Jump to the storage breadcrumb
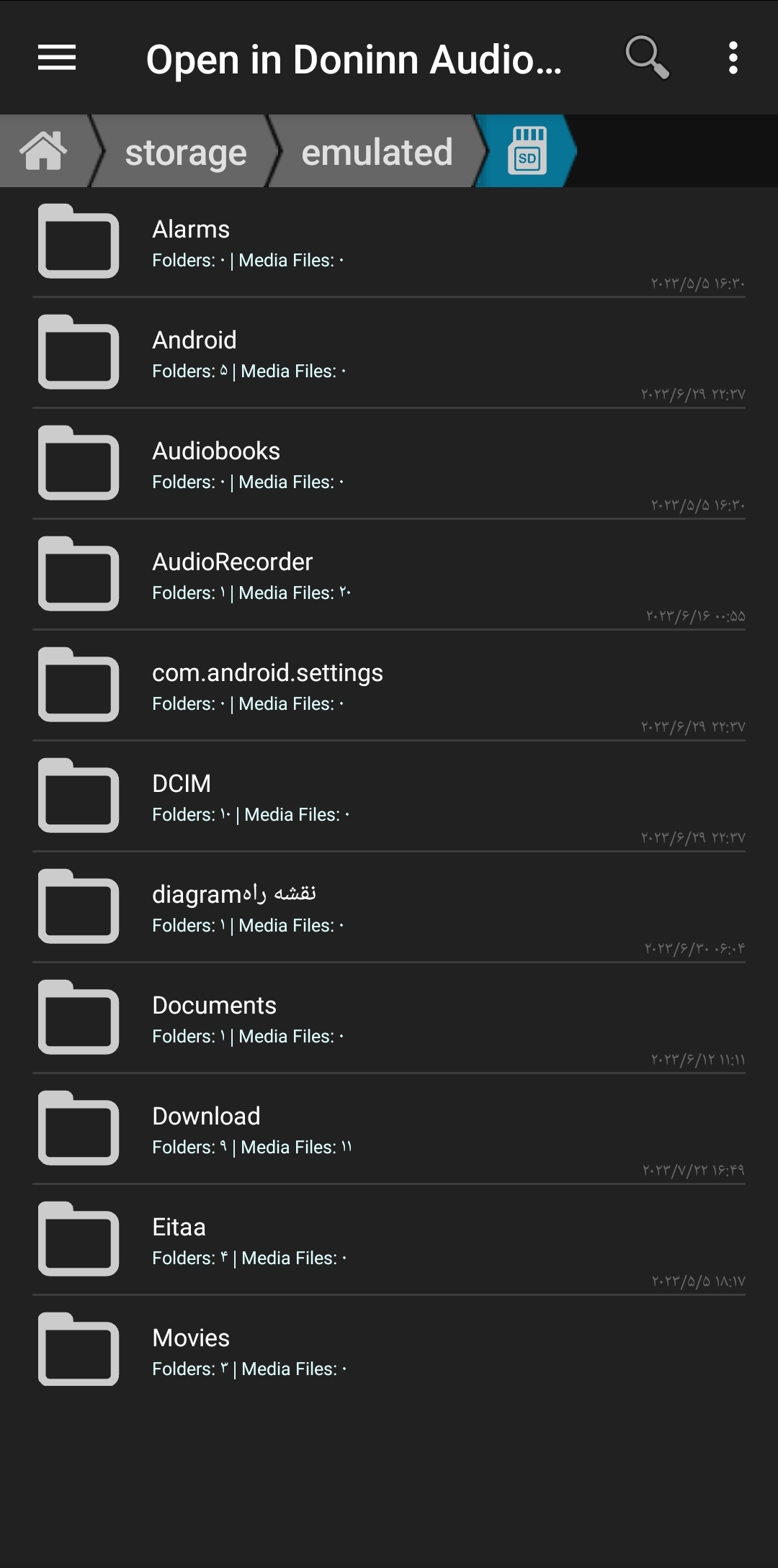Viewport: 778px width, 1568px height. tap(185, 151)
